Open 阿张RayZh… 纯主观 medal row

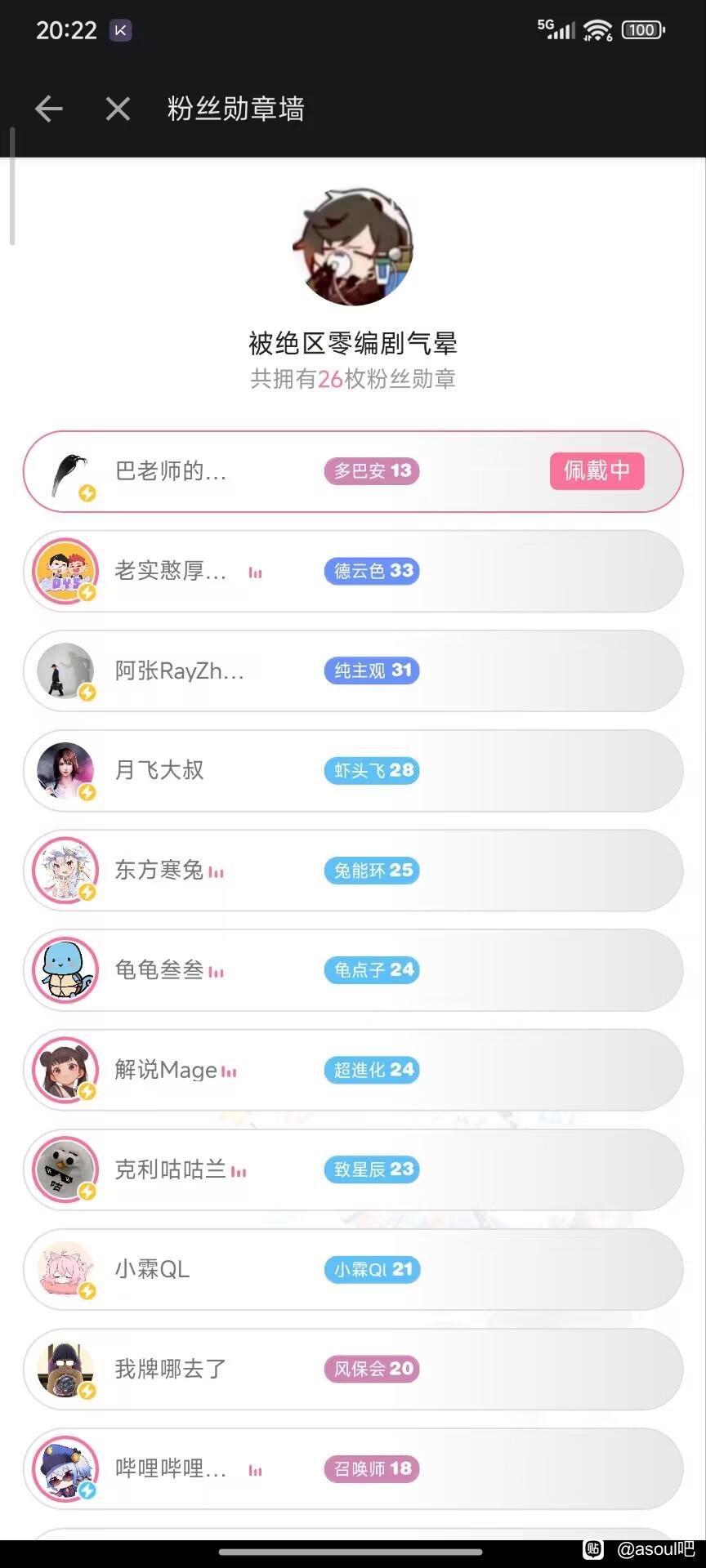pos(353,670)
